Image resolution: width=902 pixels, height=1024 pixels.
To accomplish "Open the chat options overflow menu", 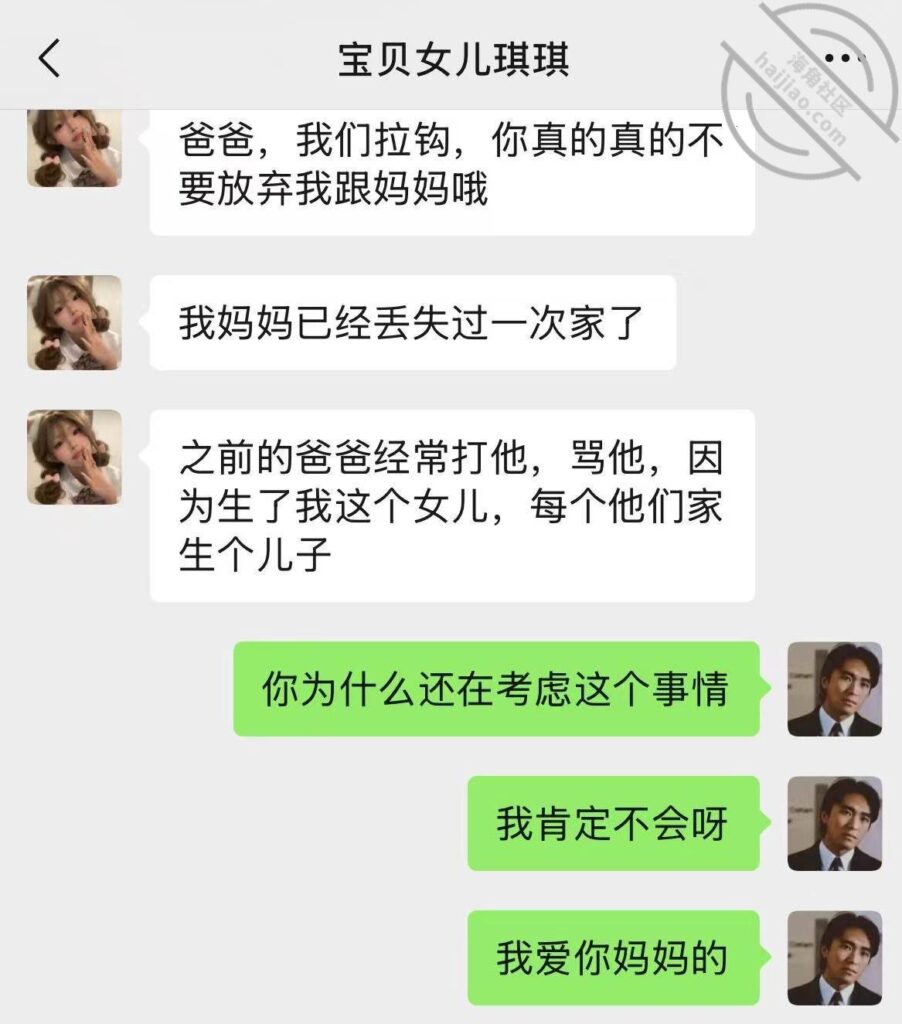I will 843,59.
